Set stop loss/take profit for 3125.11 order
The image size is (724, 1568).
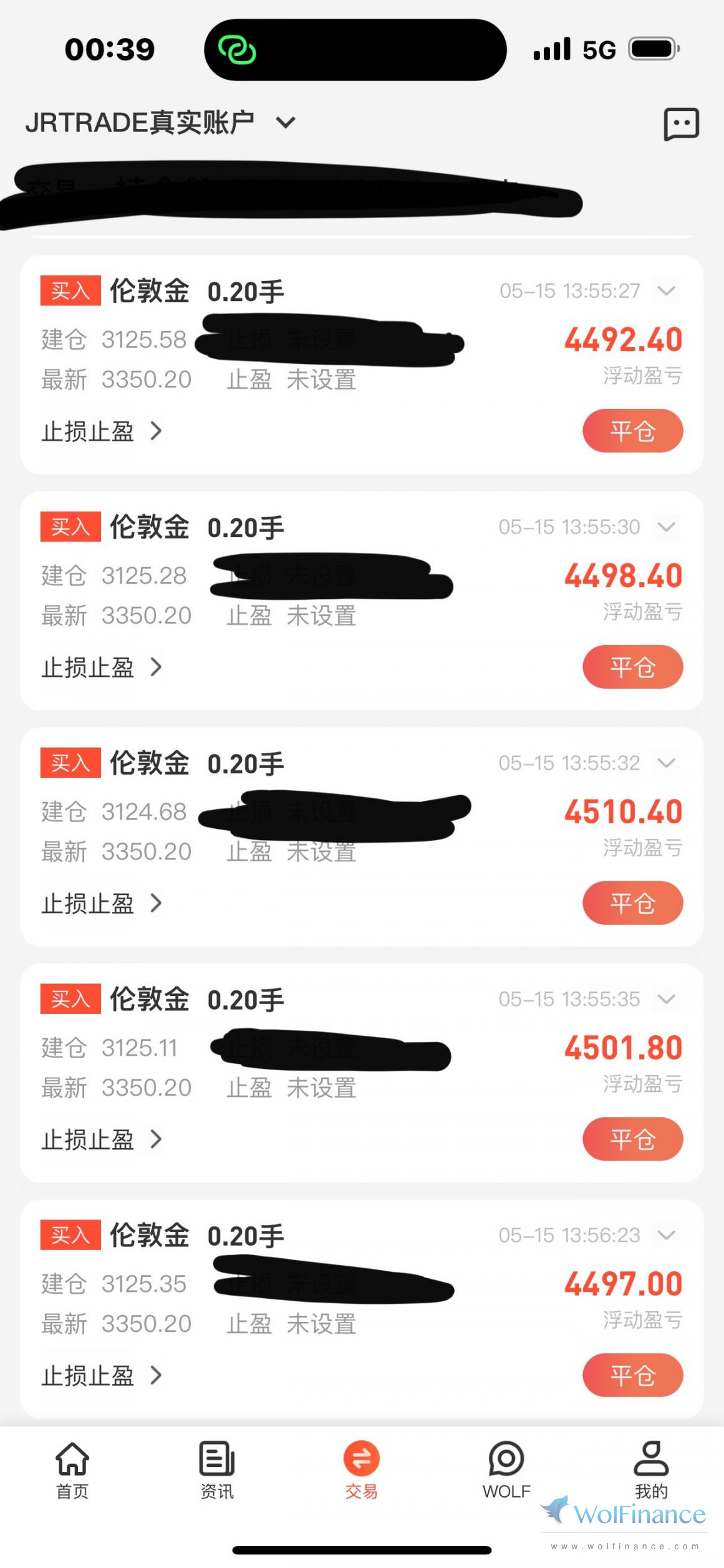pos(102,1140)
